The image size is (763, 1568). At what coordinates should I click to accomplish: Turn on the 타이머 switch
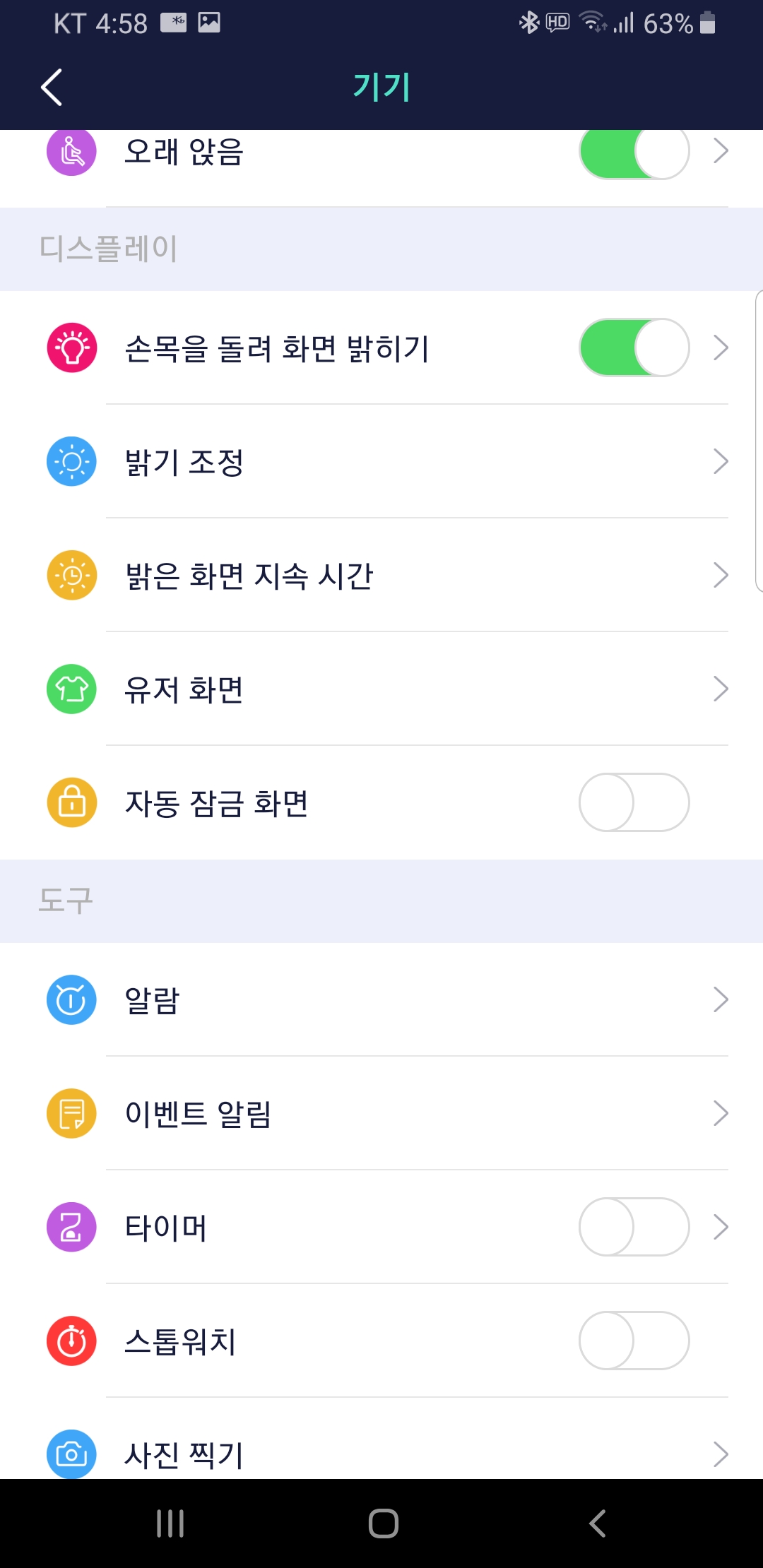click(x=634, y=1227)
